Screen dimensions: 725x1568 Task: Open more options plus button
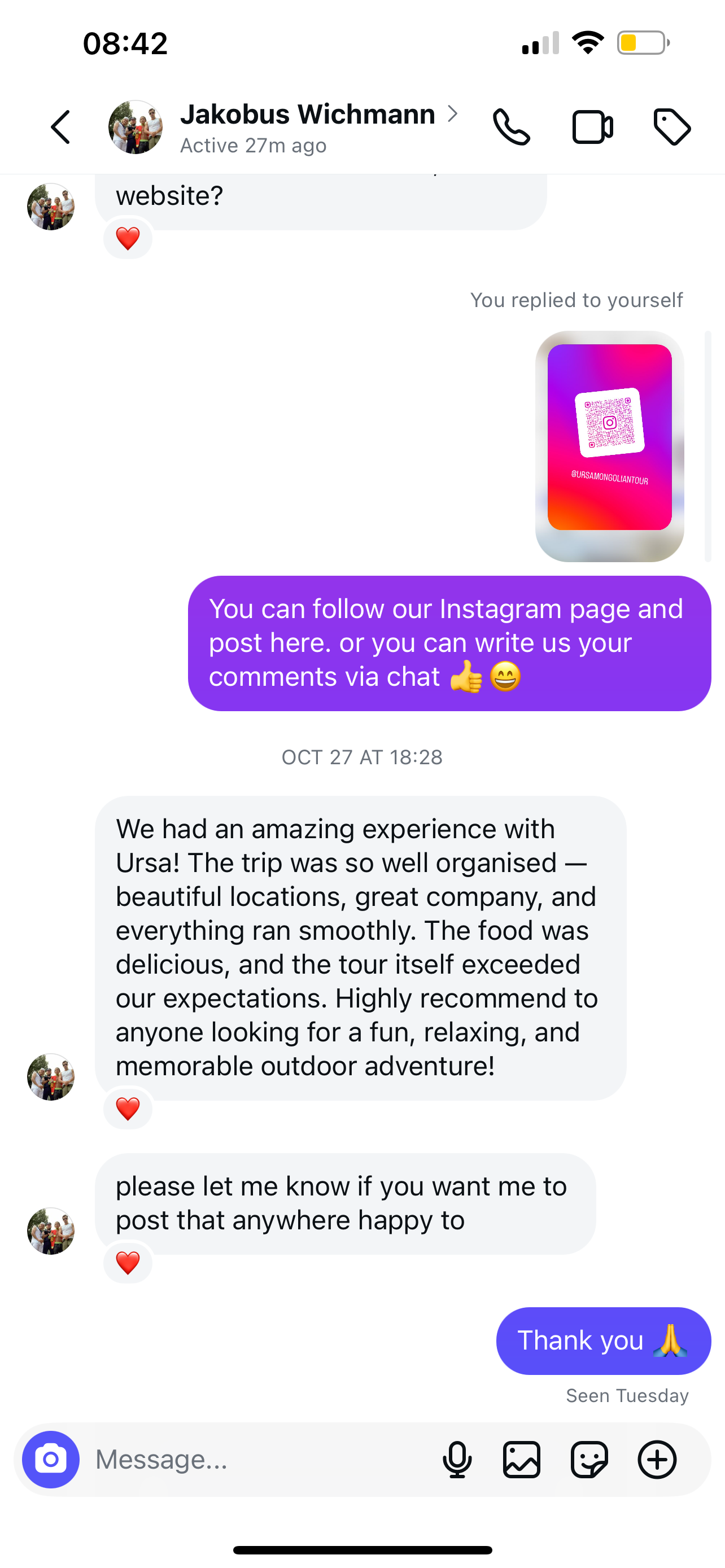click(x=657, y=1459)
